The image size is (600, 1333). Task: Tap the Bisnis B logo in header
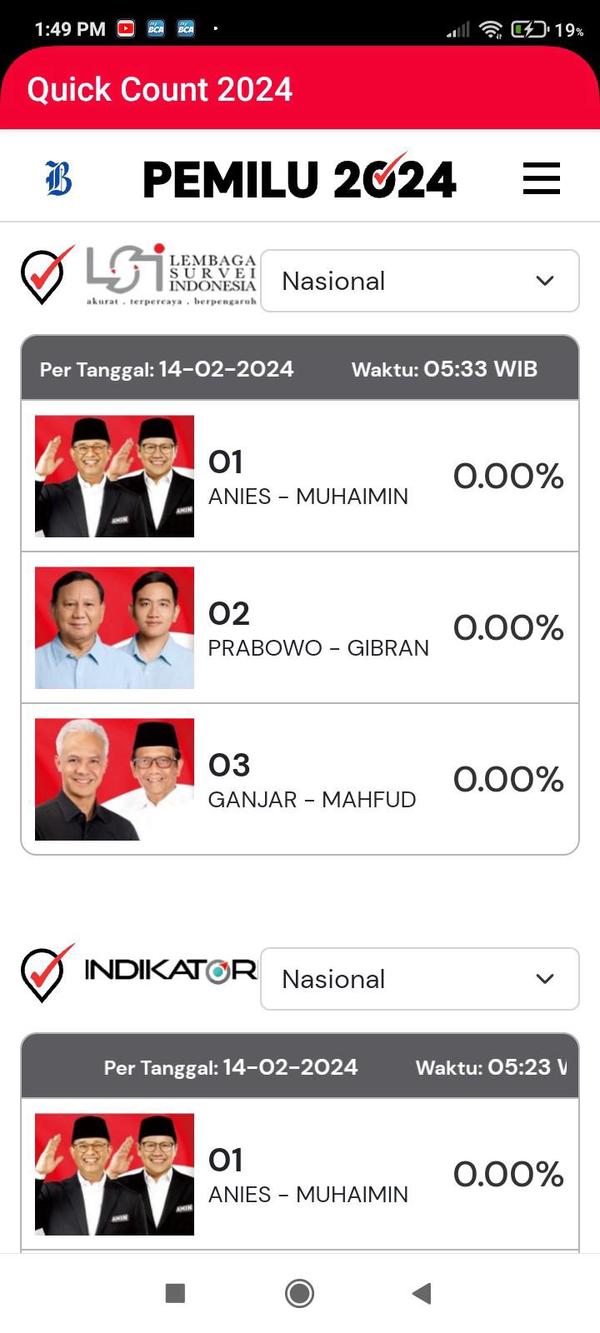pyautogui.click(x=59, y=179)
